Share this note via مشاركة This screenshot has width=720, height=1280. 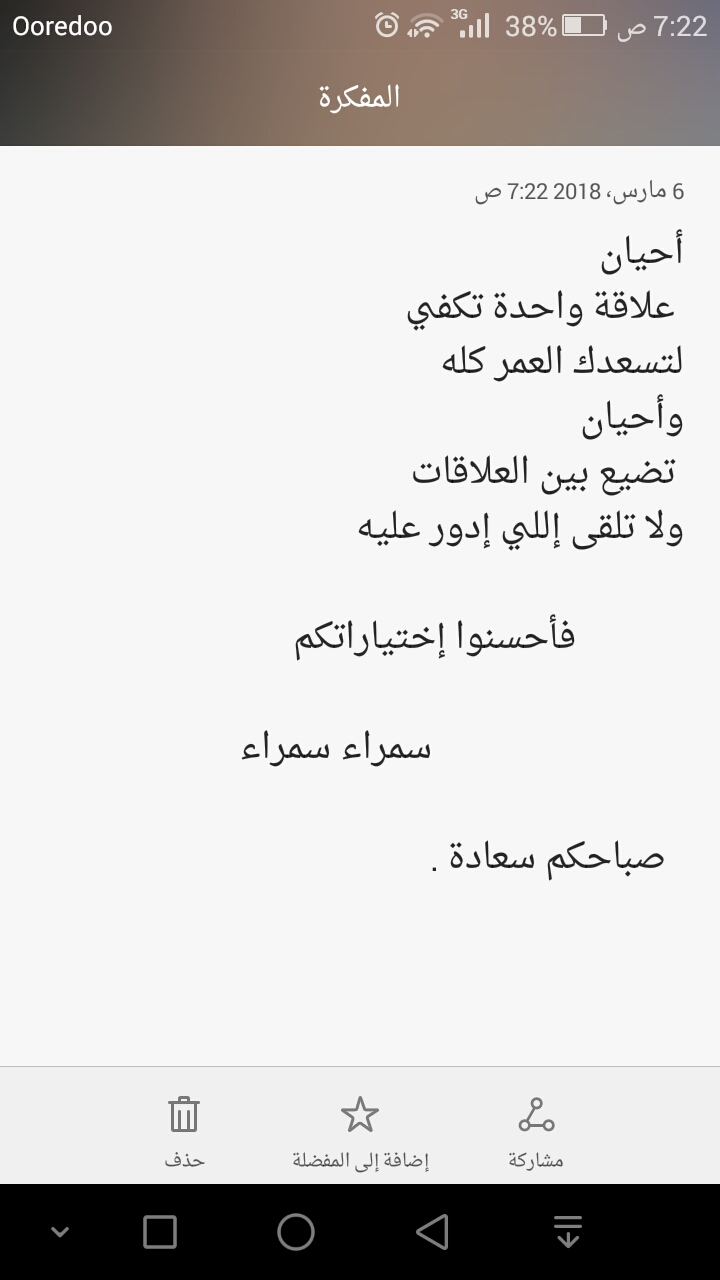click(x=536, y=1132)
